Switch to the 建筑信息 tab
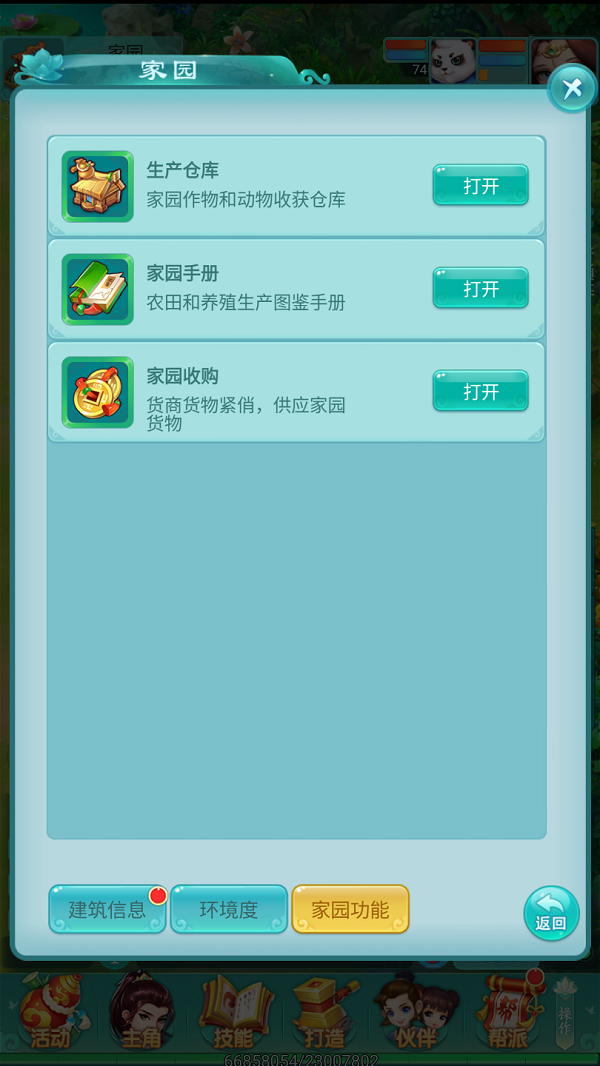The image size is (600, 1066). [107, 909]
